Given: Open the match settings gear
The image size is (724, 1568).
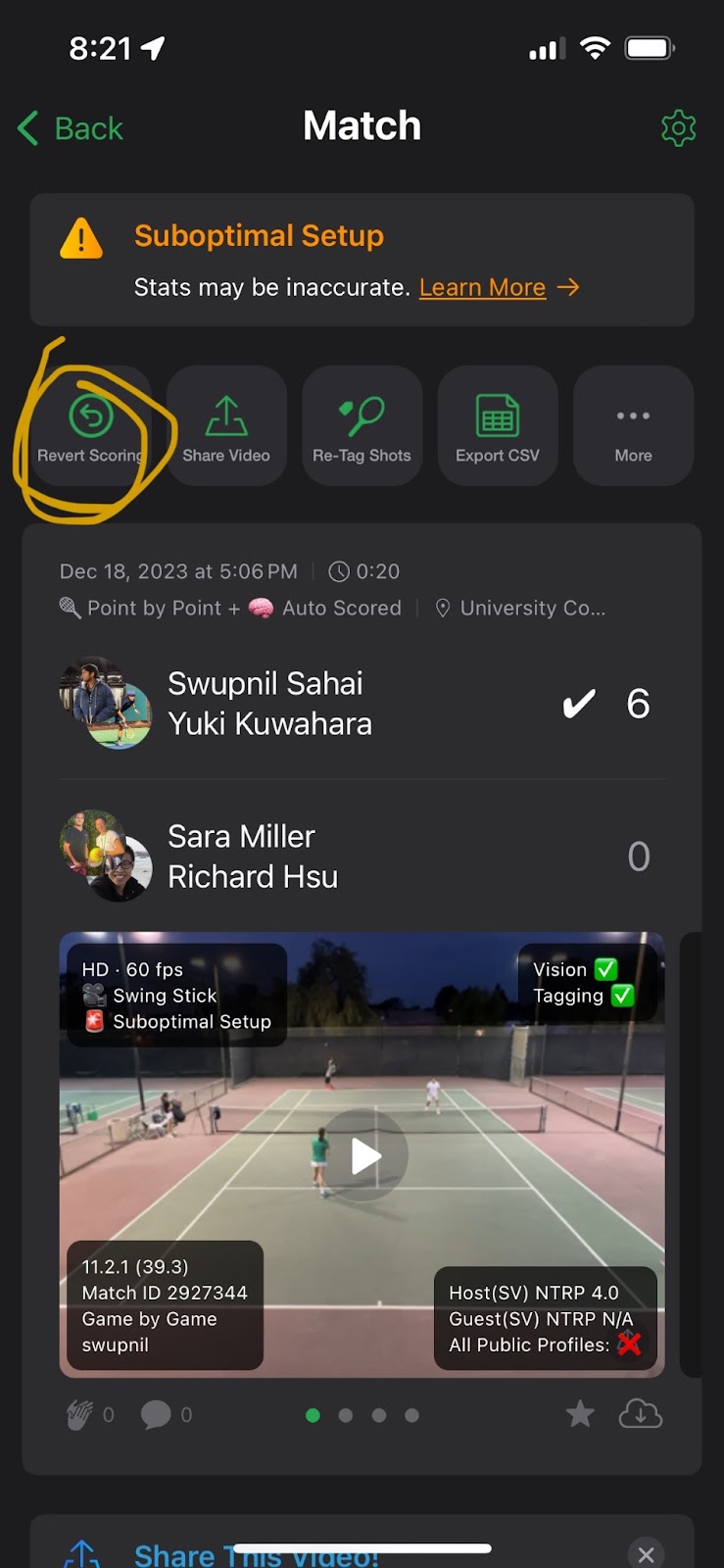Looking at the screenshot, I should pos(678,128).
